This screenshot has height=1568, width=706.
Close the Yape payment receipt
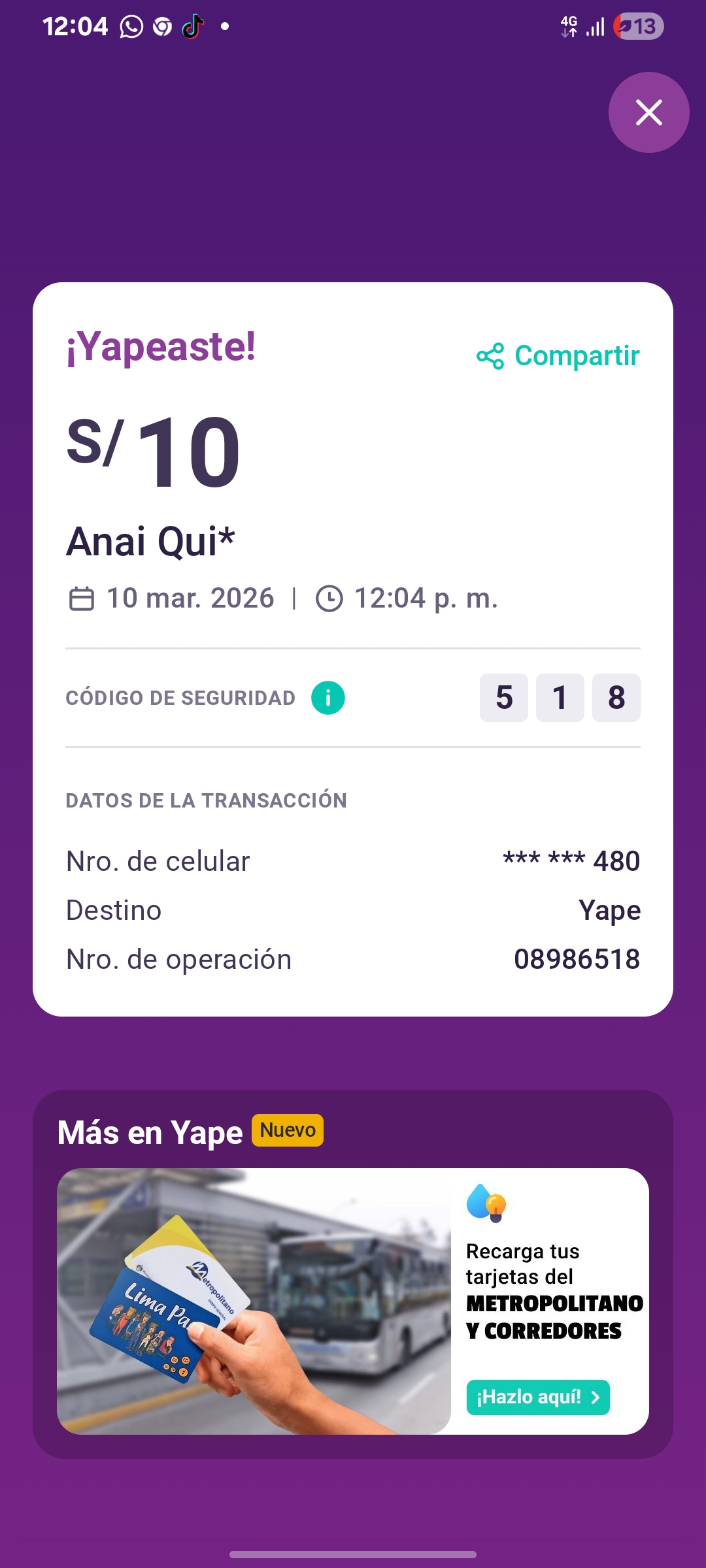[648, 112]
